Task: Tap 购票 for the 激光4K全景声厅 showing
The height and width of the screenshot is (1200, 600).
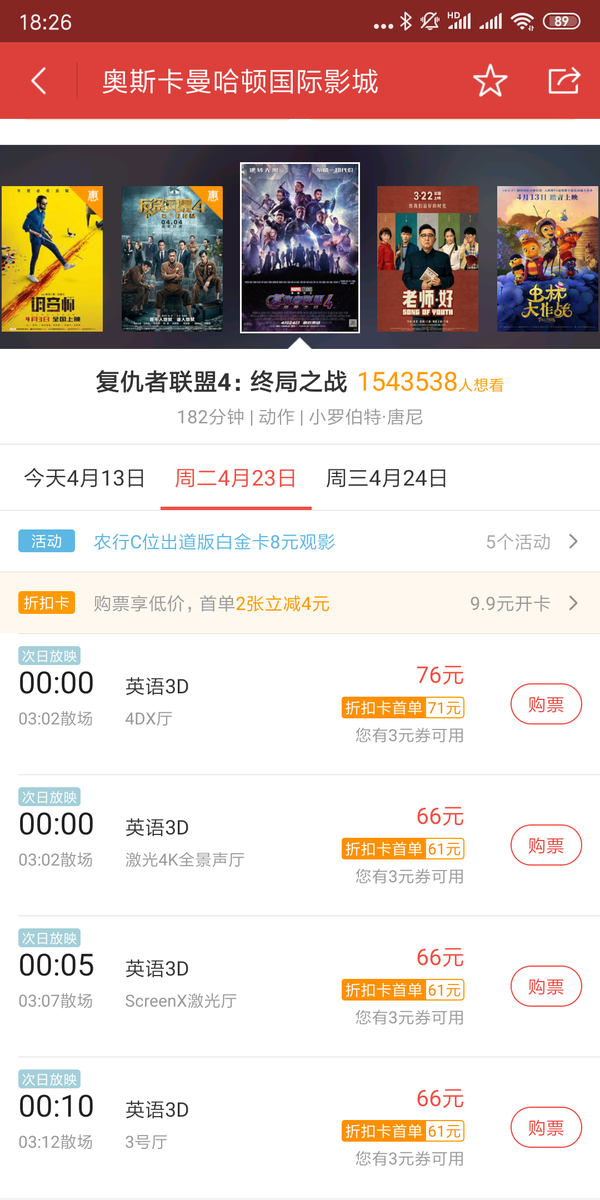Action: pyautogui.click(x=546, y=846)
